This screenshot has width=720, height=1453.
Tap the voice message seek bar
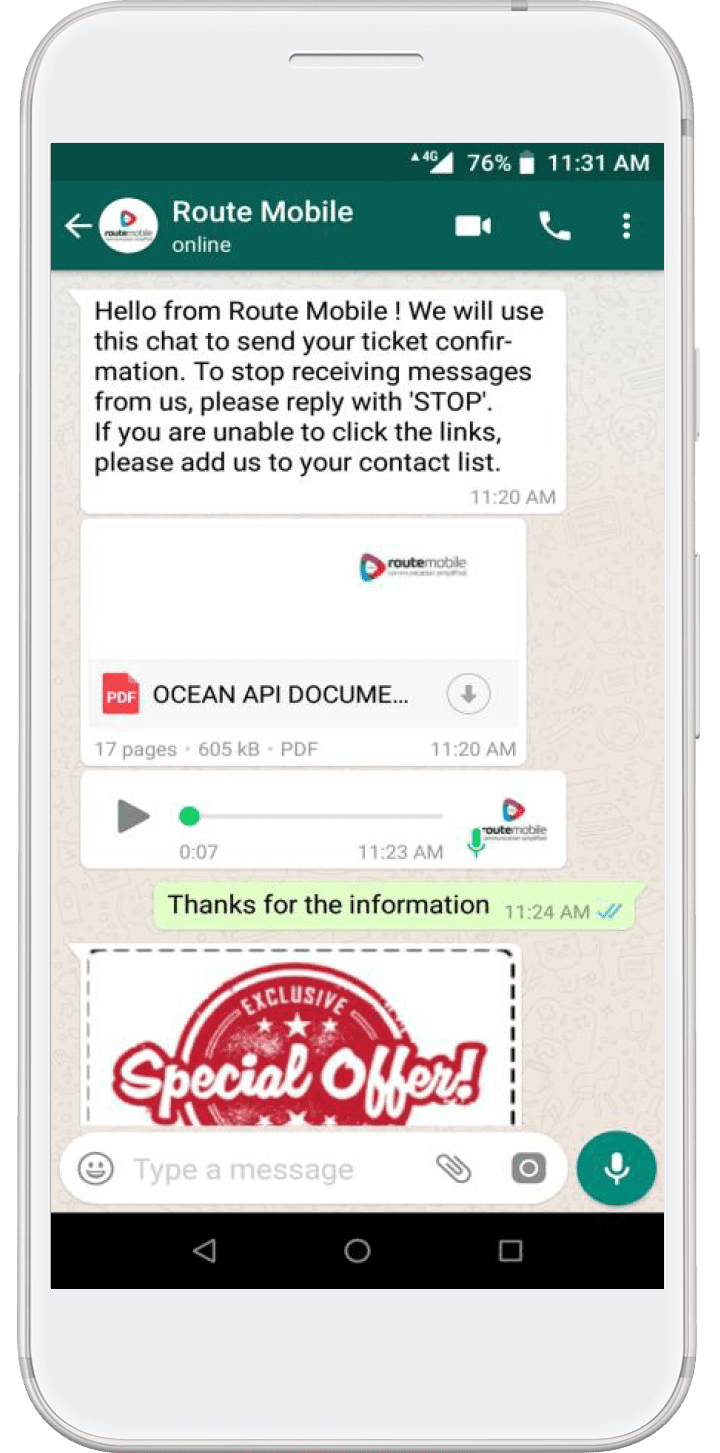click(x=312, y=817)
